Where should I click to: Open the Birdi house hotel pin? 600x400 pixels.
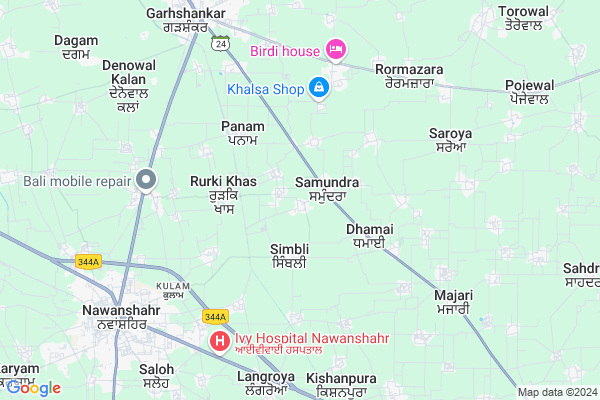336,48
